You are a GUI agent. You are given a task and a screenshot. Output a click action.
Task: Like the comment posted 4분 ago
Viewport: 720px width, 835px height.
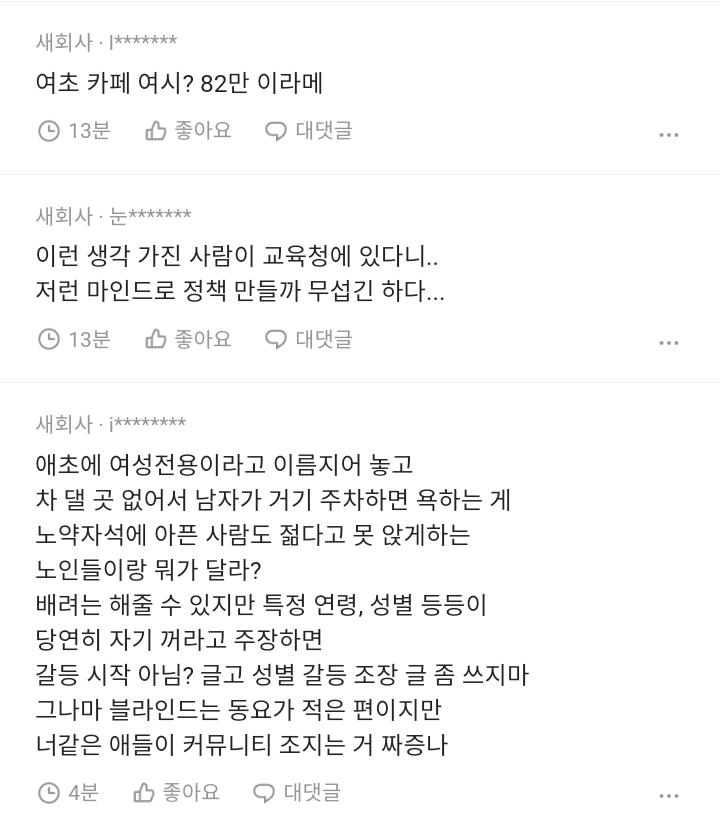click(x=176, y=793)
